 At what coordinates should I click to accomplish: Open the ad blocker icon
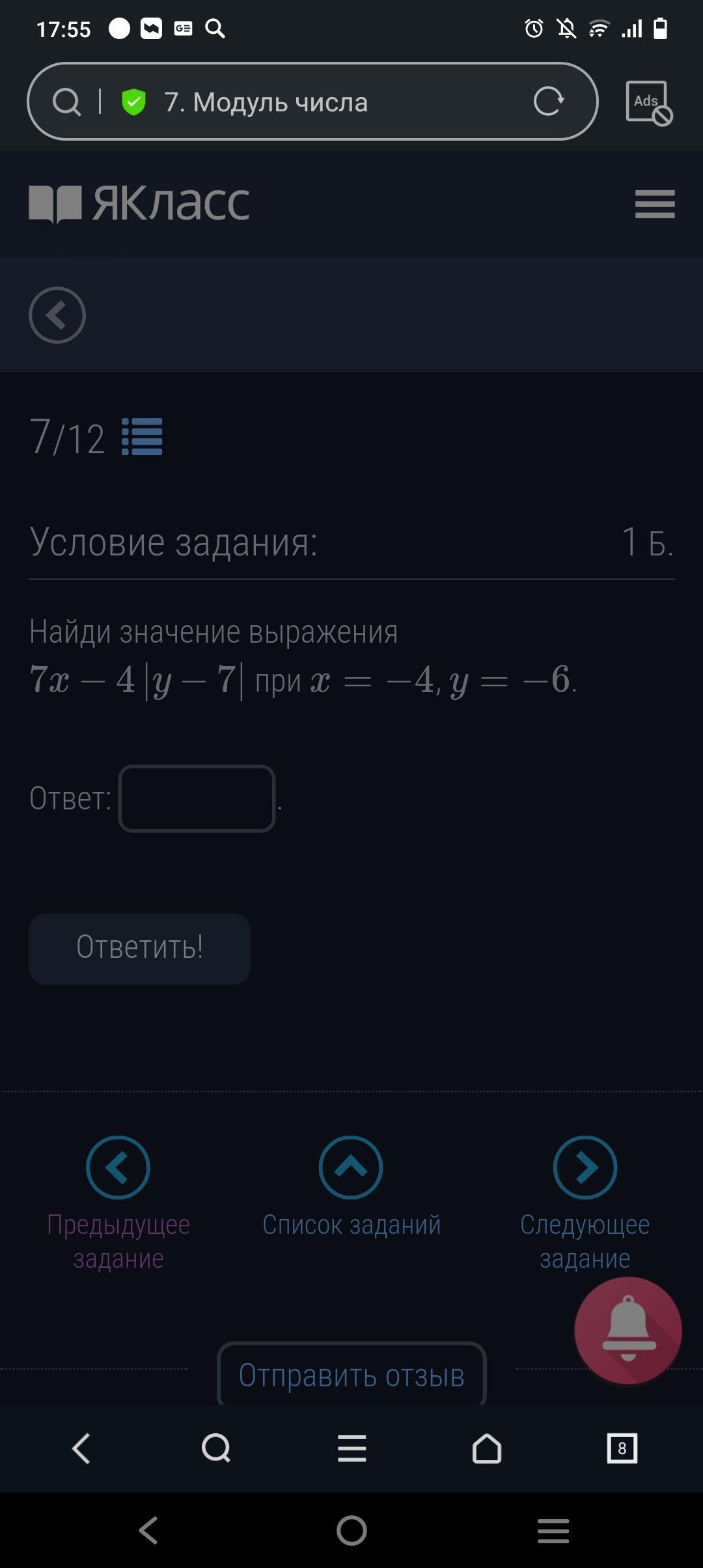click(x=648, y=102)
